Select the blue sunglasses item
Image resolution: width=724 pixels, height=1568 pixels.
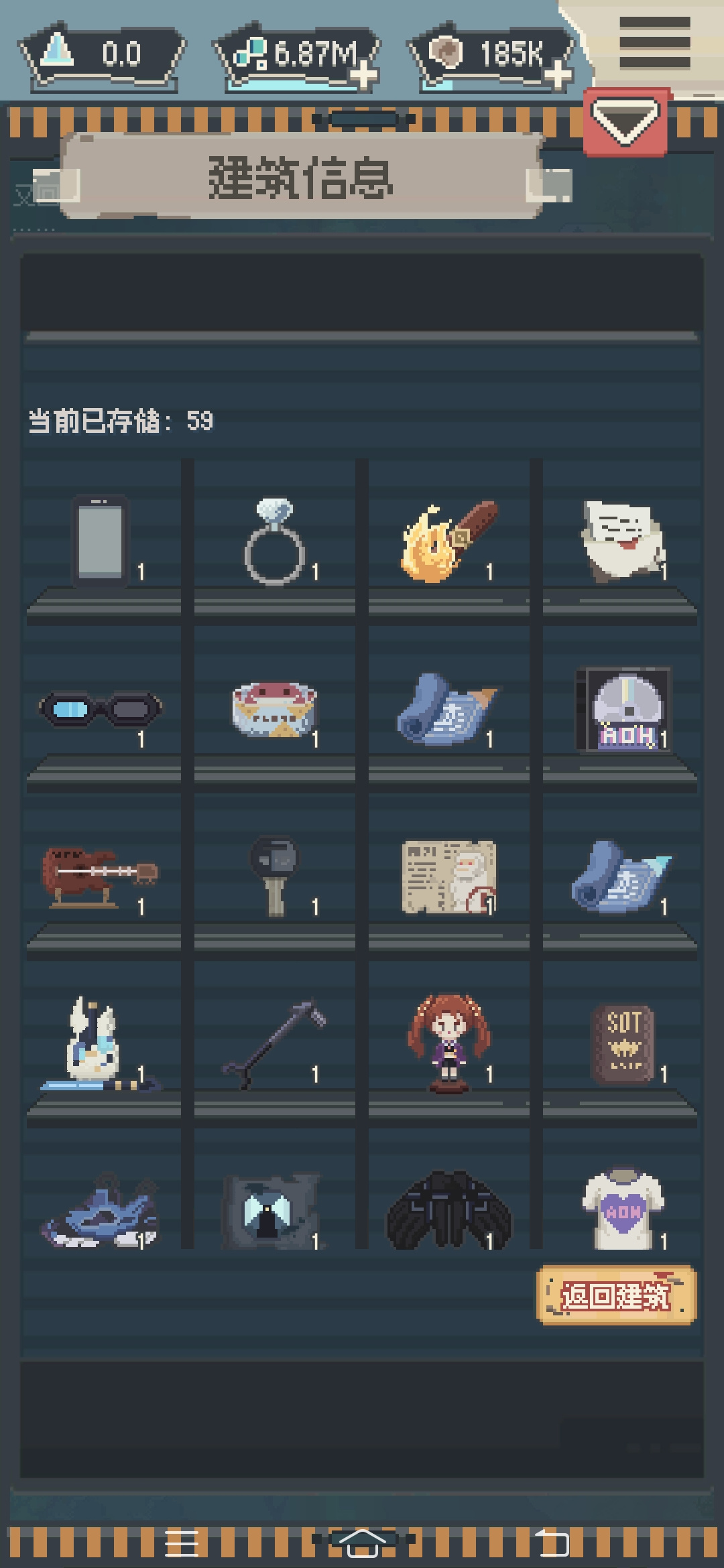[x=101, y=709]
